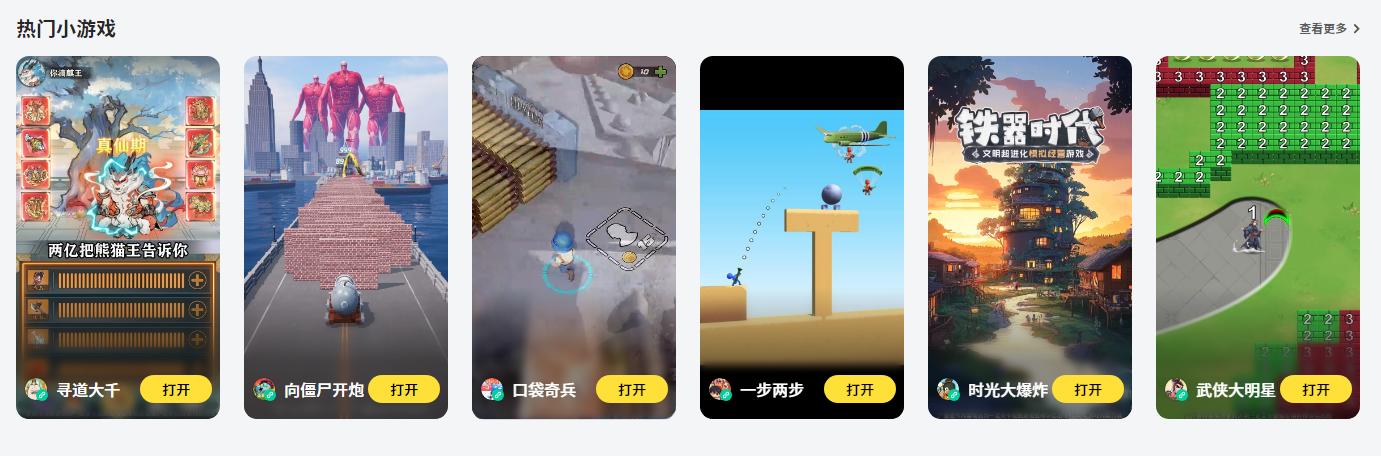Open the 一步两步 game card
This screenshot has height=456, width=1381.
(x=802, y=220)
